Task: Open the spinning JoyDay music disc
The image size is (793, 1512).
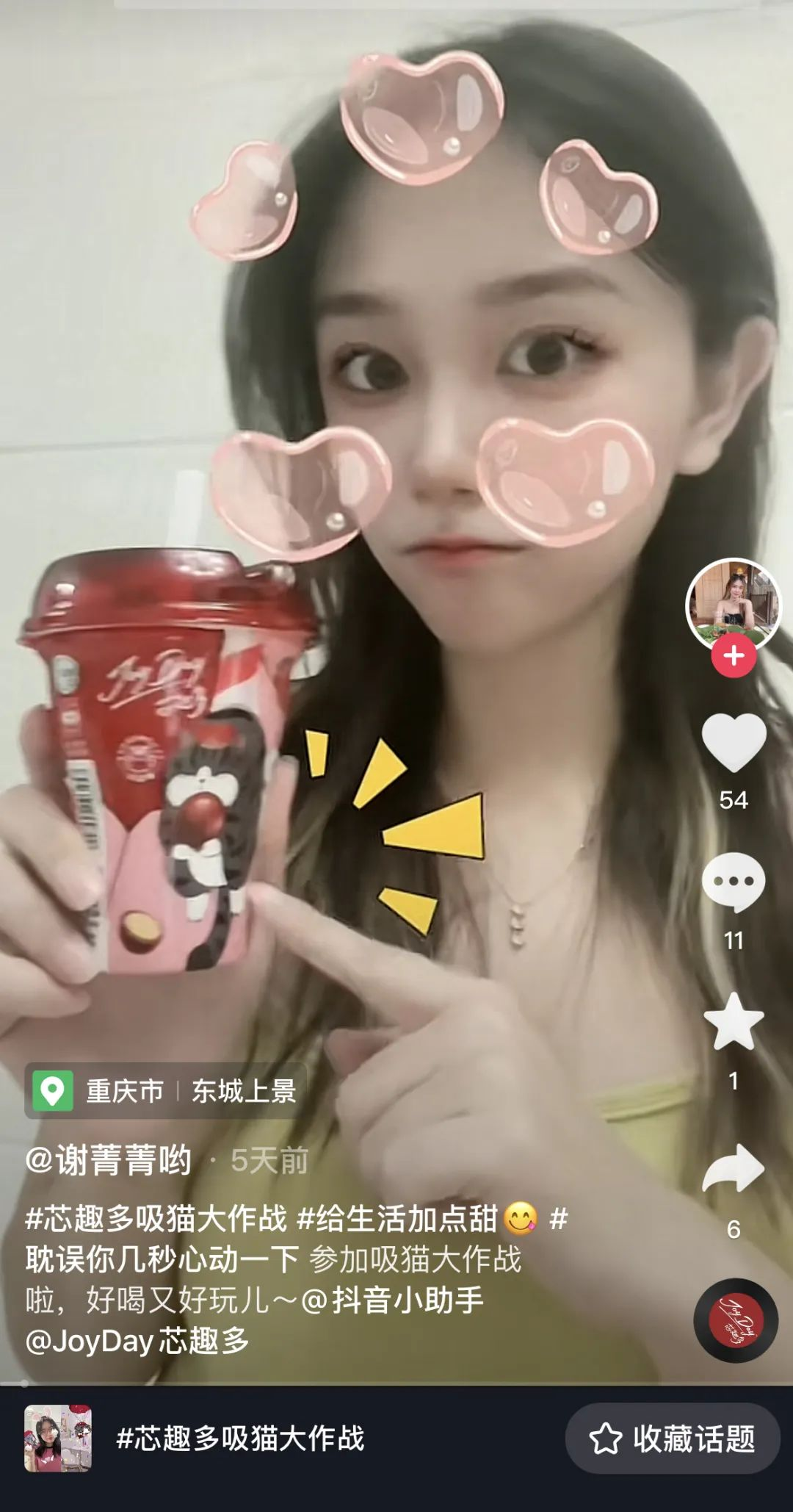Action: click(736, 1320)
